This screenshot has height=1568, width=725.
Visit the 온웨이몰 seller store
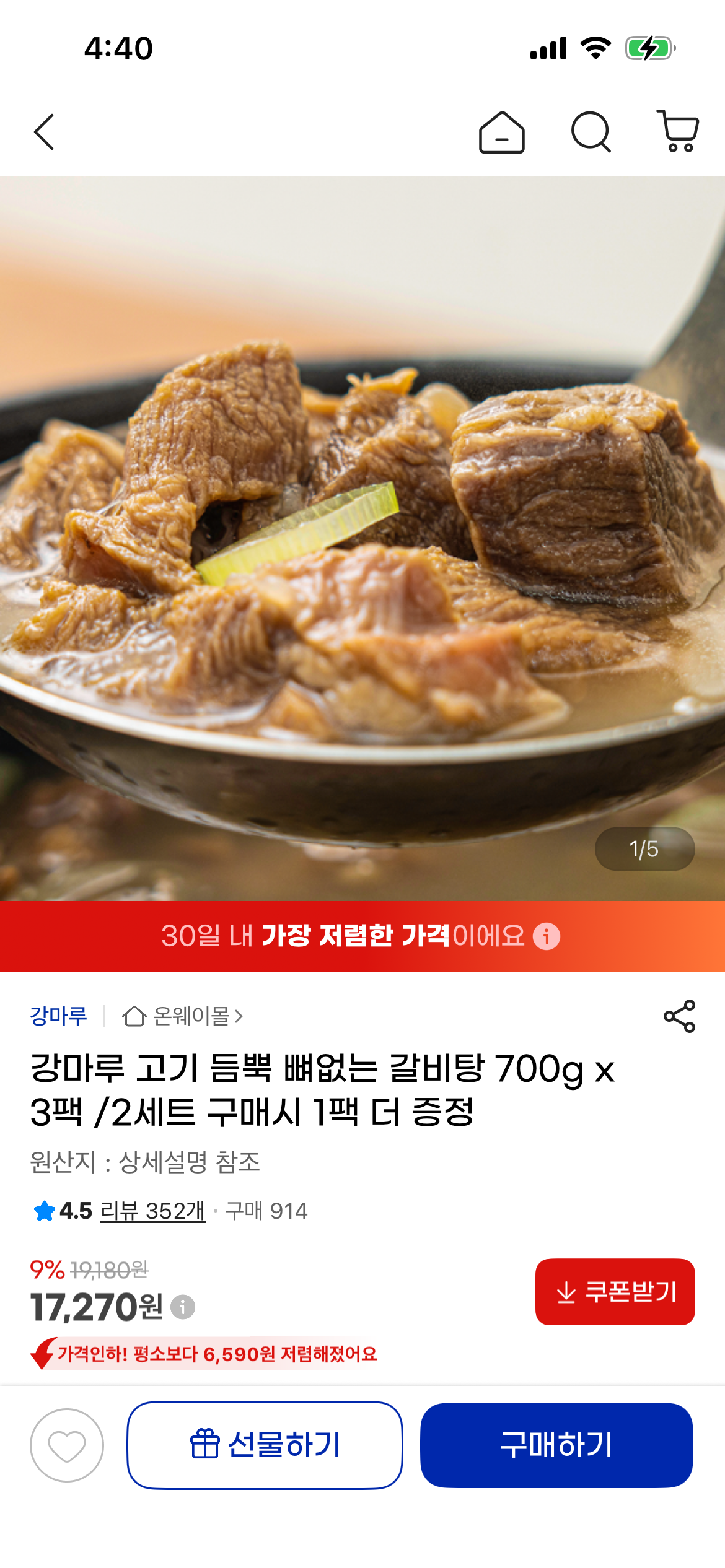(x=183, y=1016)
